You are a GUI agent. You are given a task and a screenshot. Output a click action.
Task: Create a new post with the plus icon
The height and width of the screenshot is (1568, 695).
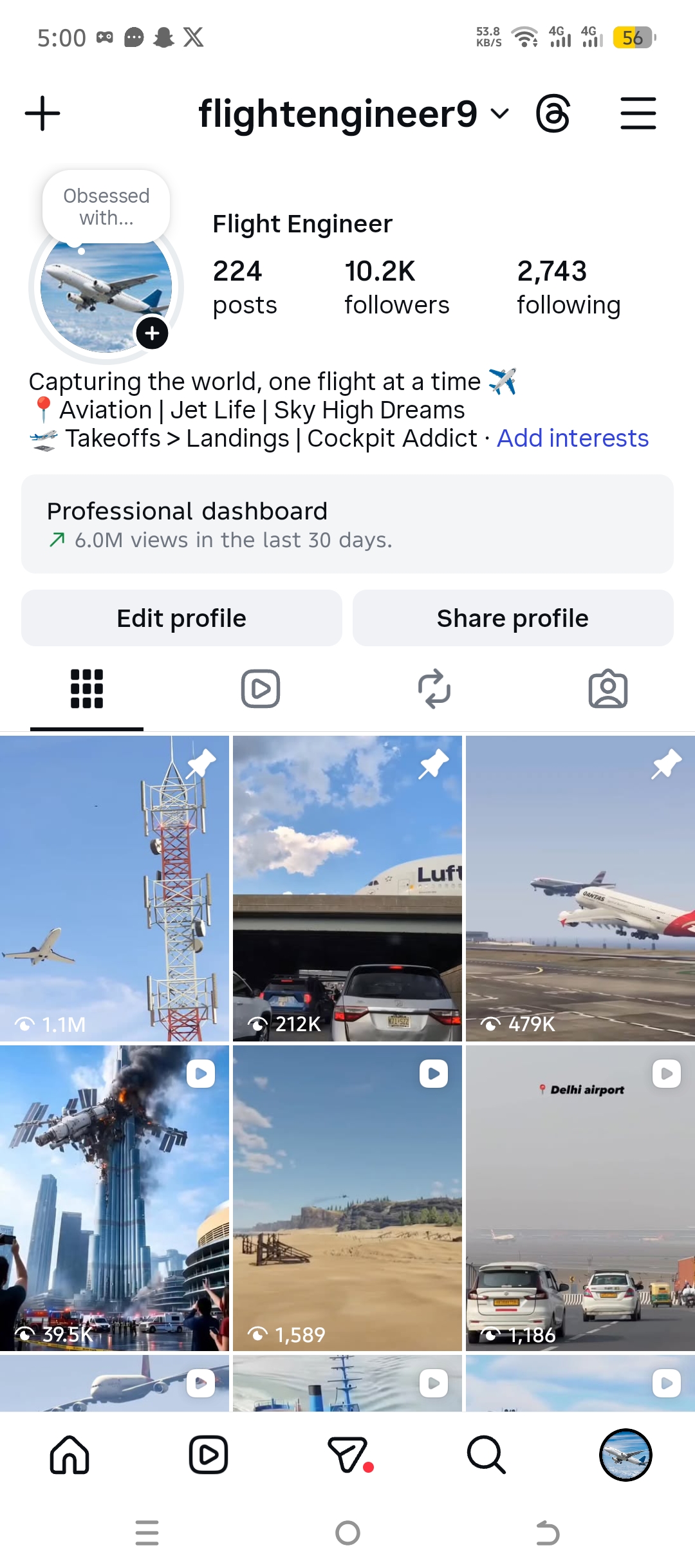pyautogui.click(x=41, y=113)
